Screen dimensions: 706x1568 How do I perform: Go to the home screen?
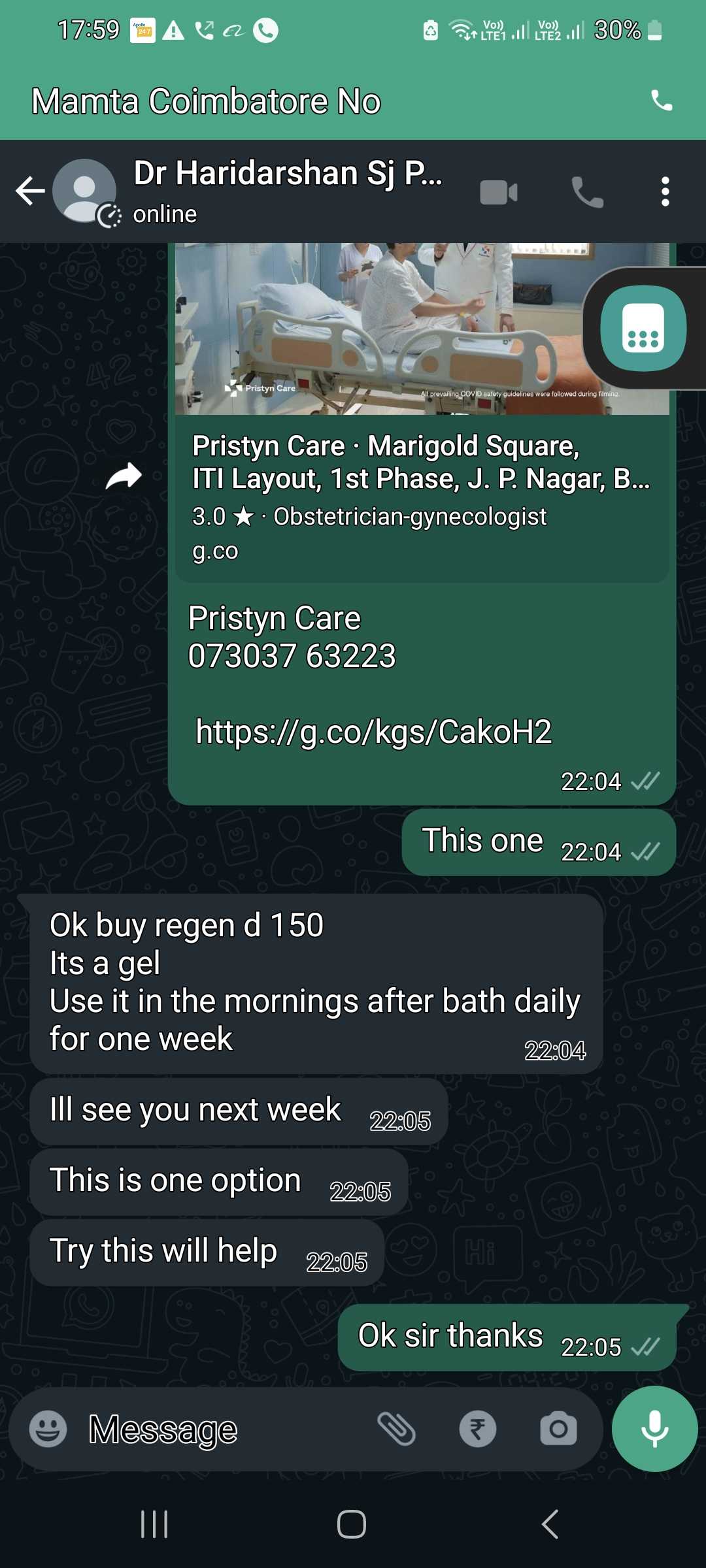[x=352, y=1524]
